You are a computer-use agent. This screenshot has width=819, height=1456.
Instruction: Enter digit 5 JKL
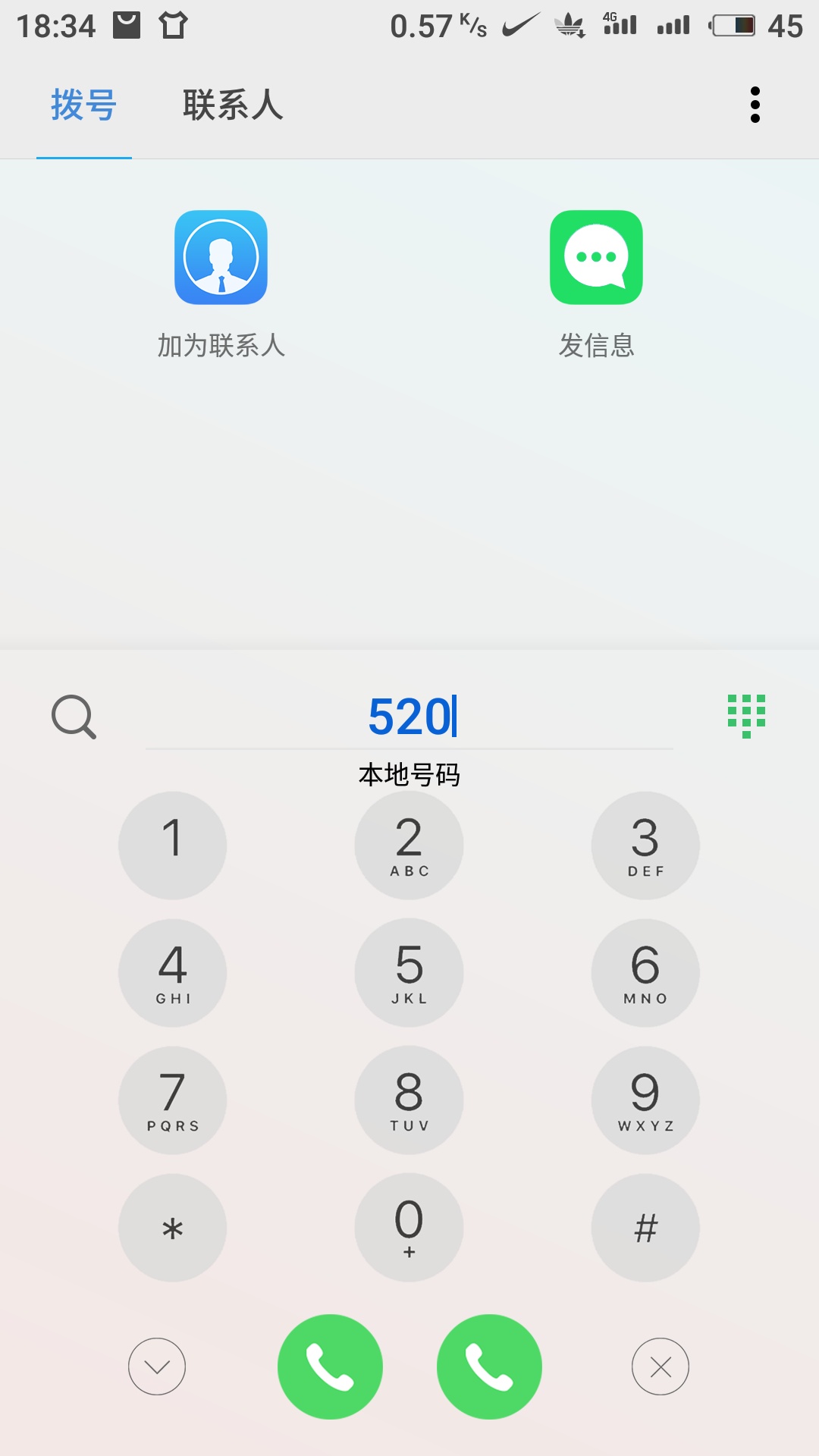(409, 973)
